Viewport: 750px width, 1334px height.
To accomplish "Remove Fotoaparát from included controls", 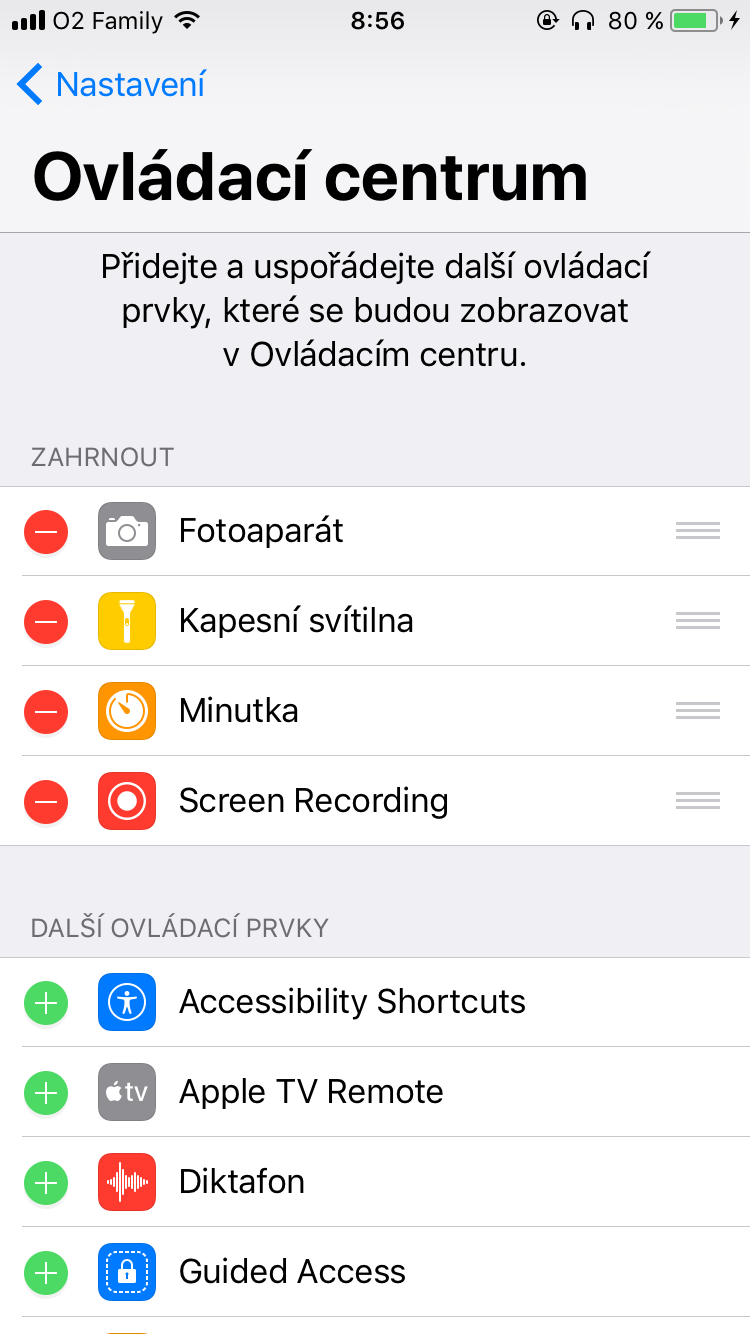I will click(x=46, y=531).
